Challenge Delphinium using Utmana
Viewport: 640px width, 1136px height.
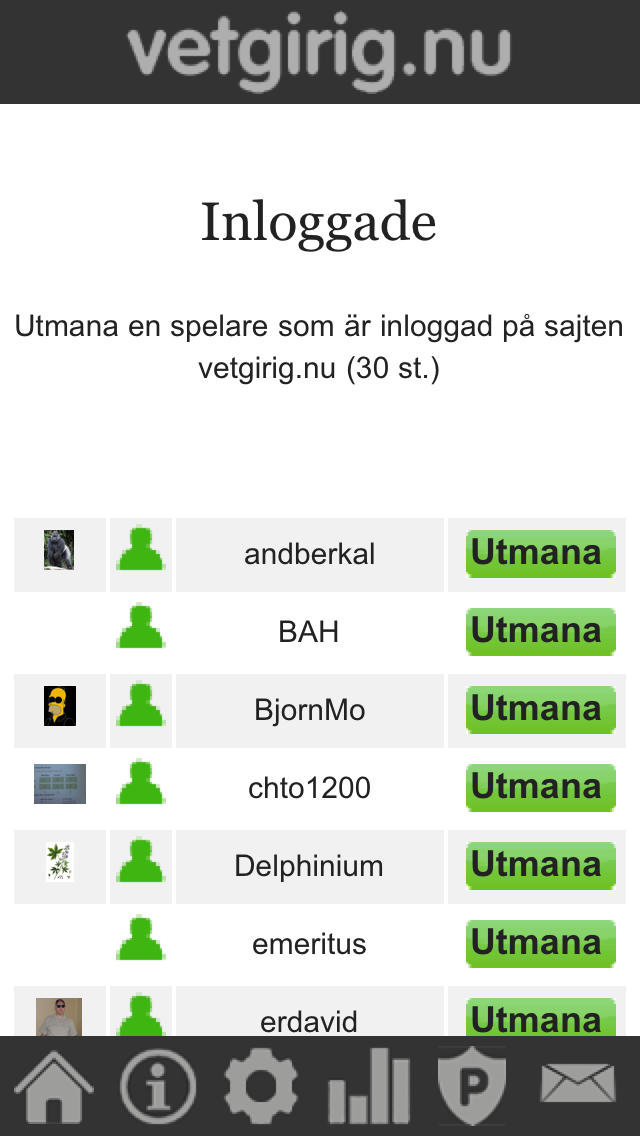[x=541, y=866]
